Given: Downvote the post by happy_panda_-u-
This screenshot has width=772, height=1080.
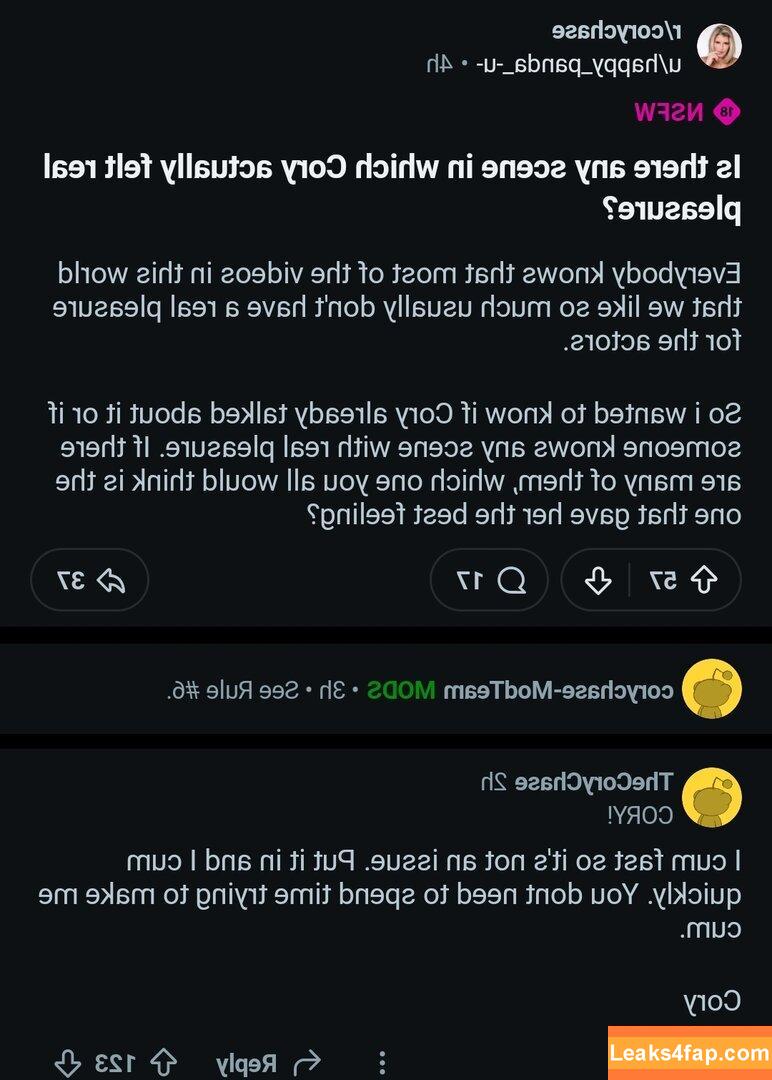Looking at the screenshot, I should (598, 580).
